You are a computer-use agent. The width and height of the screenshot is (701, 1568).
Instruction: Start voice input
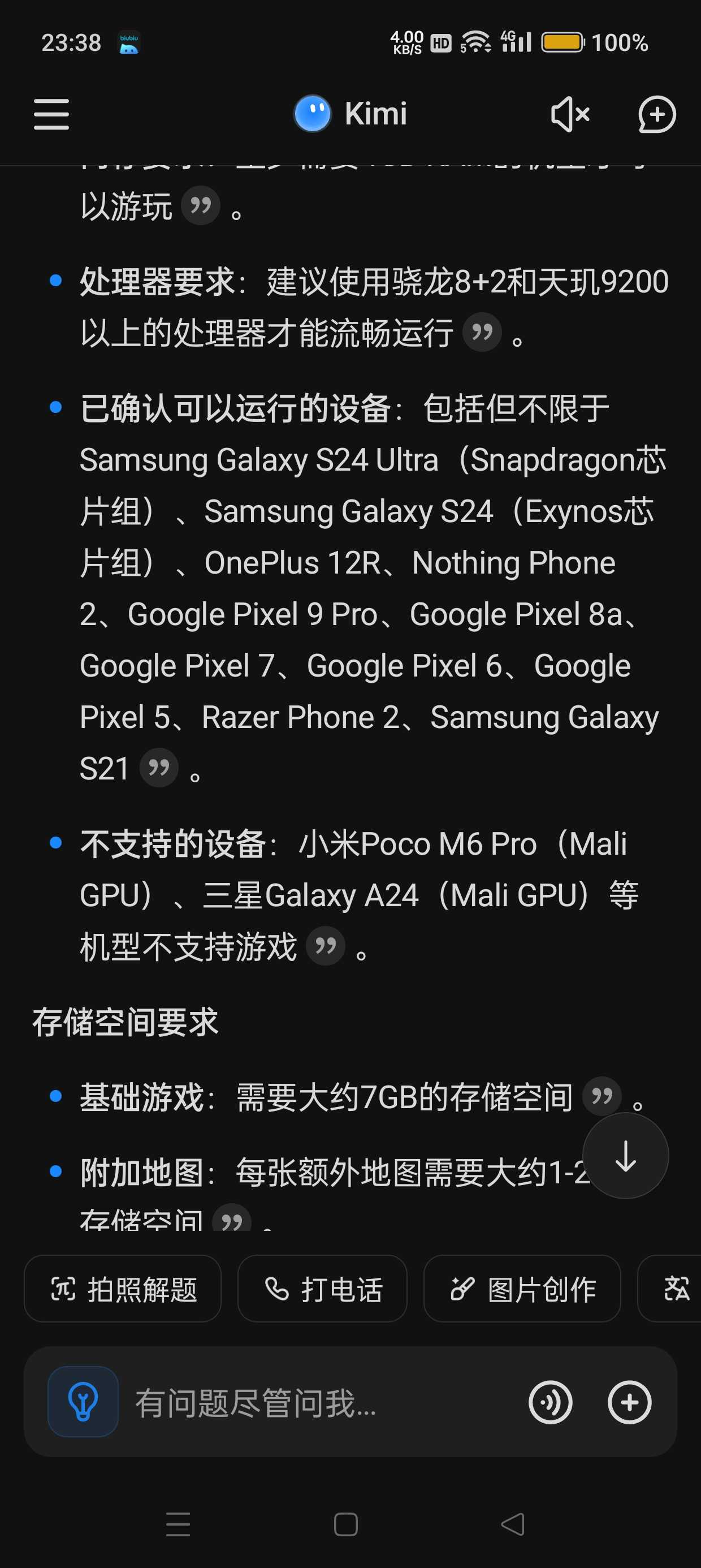click(551, 1402)
